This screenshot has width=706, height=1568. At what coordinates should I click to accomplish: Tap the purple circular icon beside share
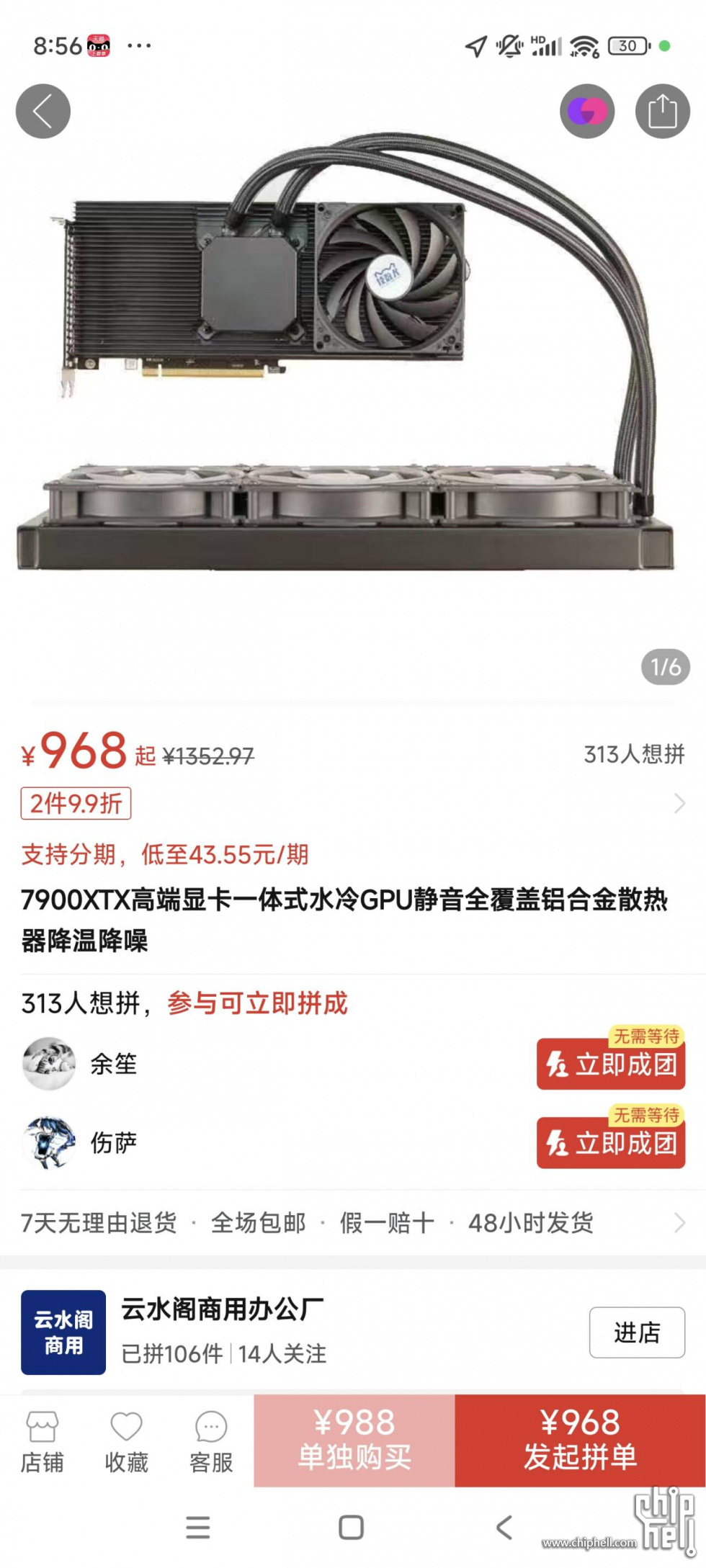(587, 112)
